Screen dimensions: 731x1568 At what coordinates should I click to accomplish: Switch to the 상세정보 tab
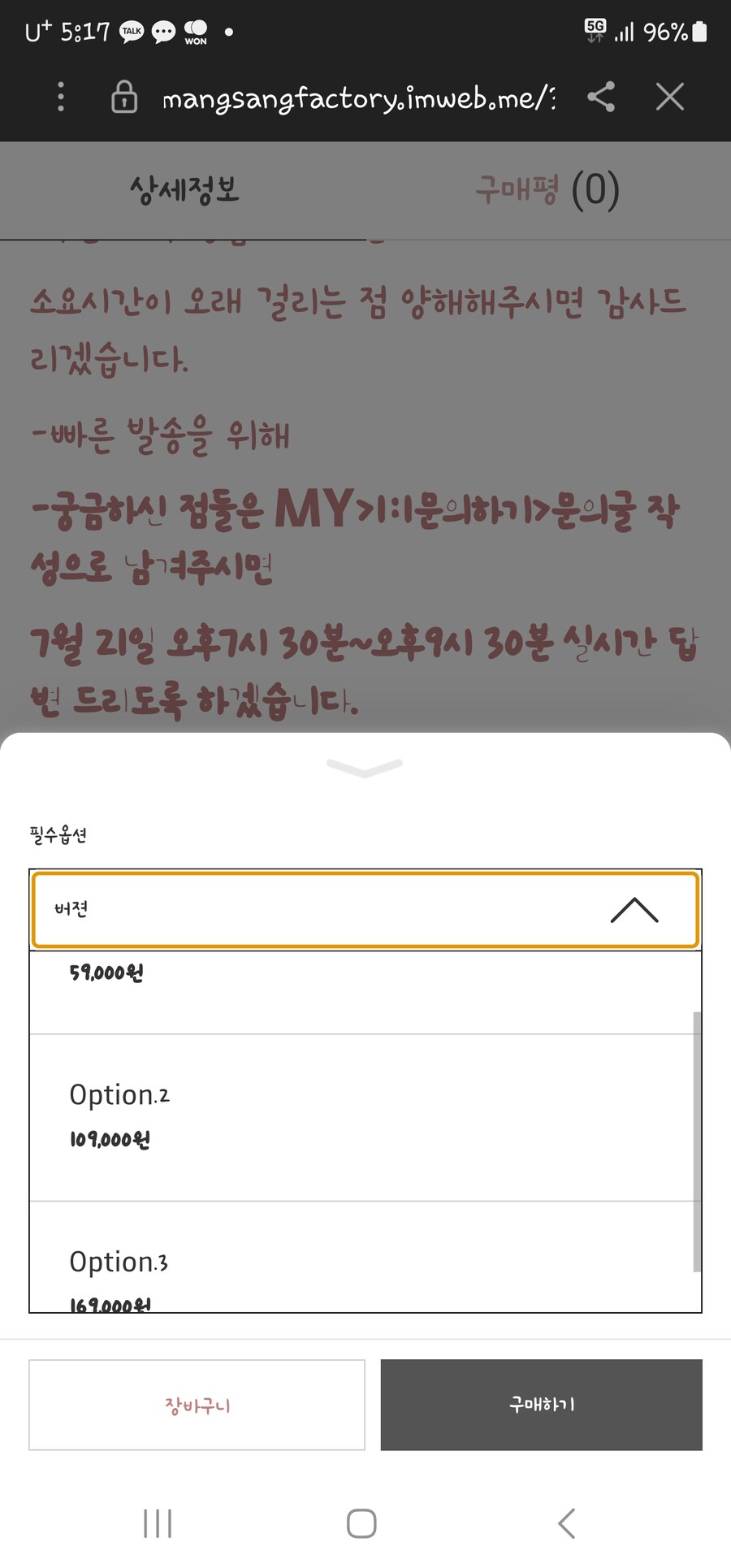pyautogui.click(x=185, y=190)
